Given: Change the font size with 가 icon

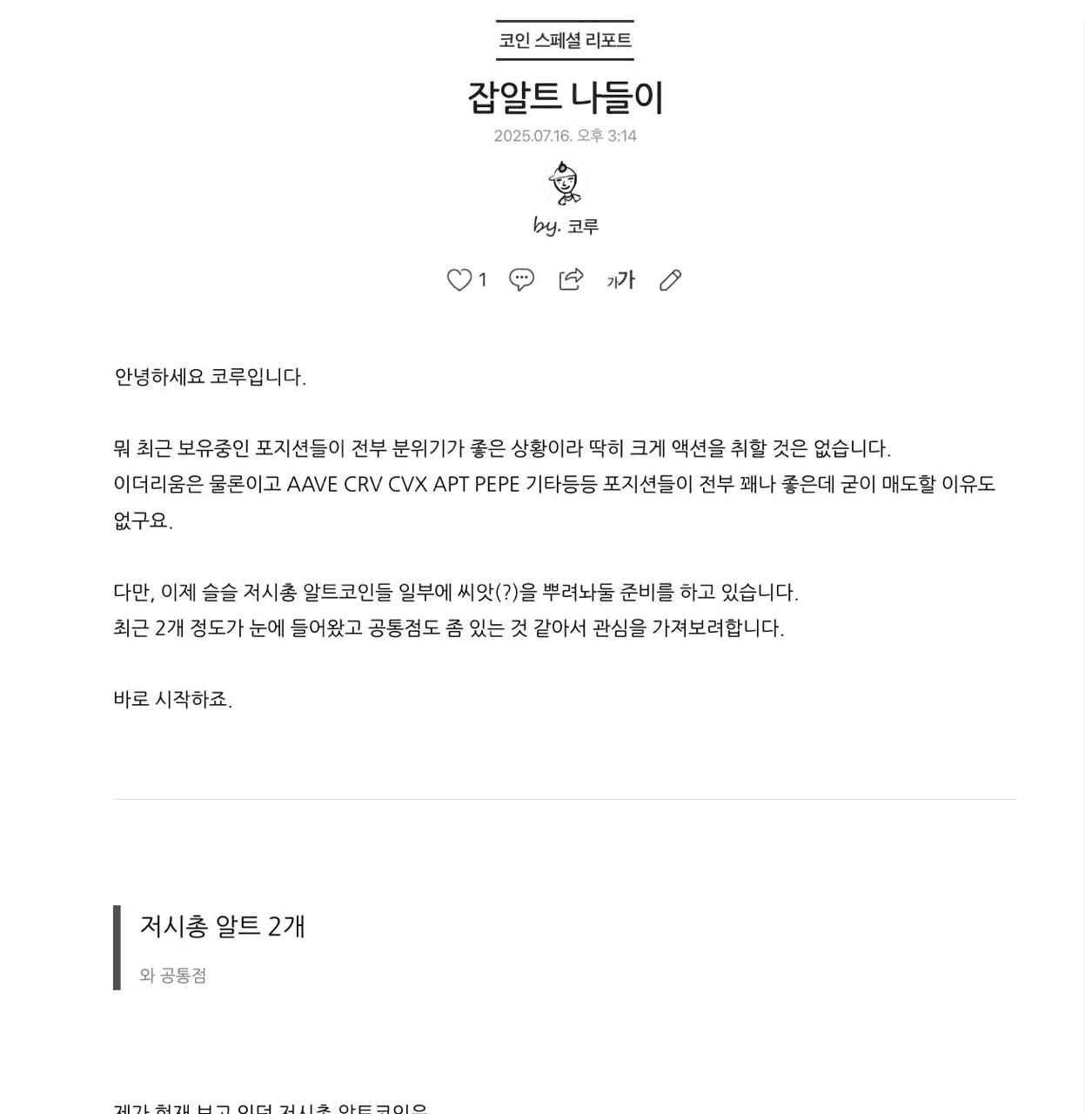Looking at the screenshot, I should 620,279.
